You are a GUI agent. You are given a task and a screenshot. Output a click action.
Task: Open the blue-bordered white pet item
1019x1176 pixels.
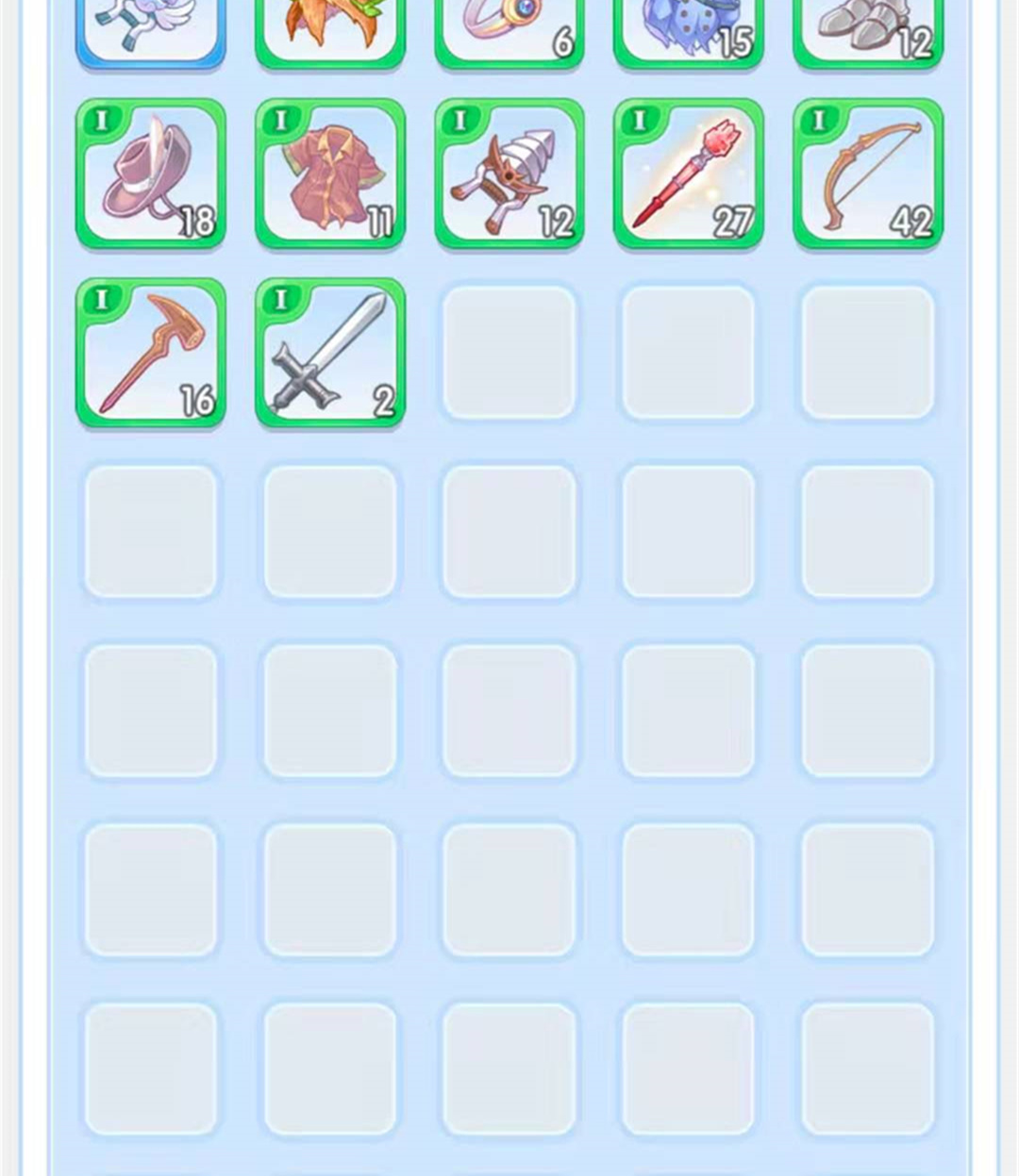click(151, 28)
